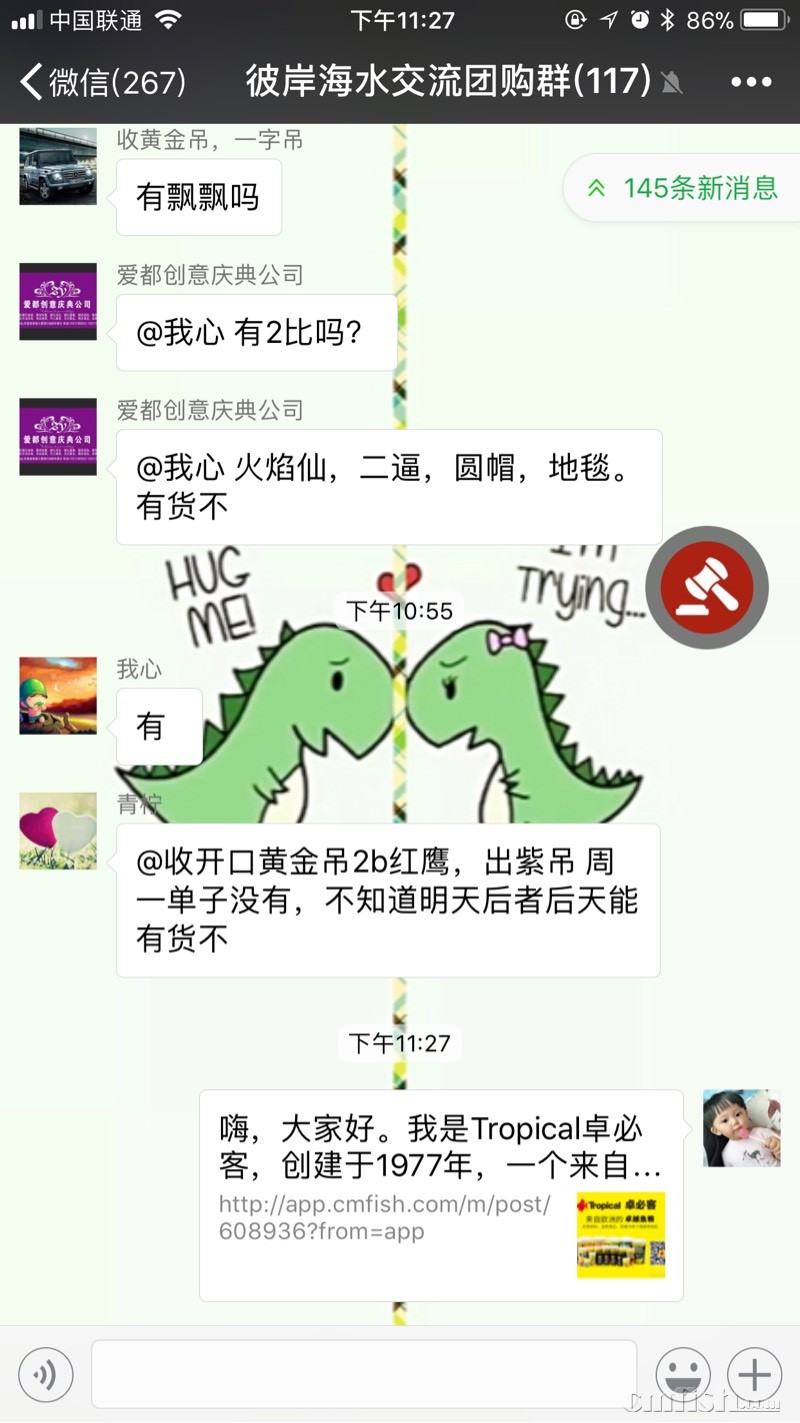The width and height of the screenshot is (800, 1423).
Task: Go back to the WeChat chat list
Action: click(x=100, y=81)
